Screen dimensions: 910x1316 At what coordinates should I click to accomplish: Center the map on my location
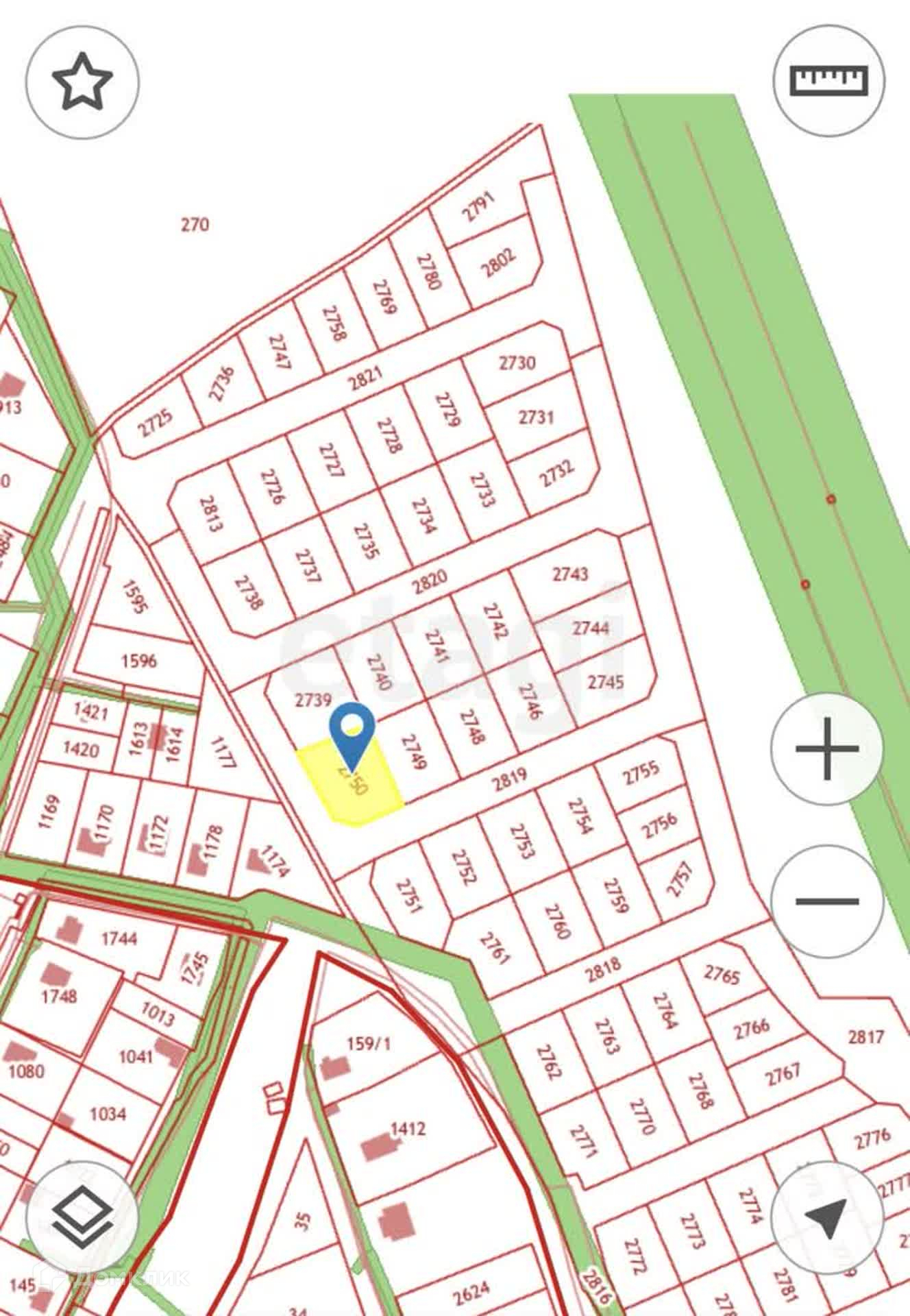tap(827, 1217)
